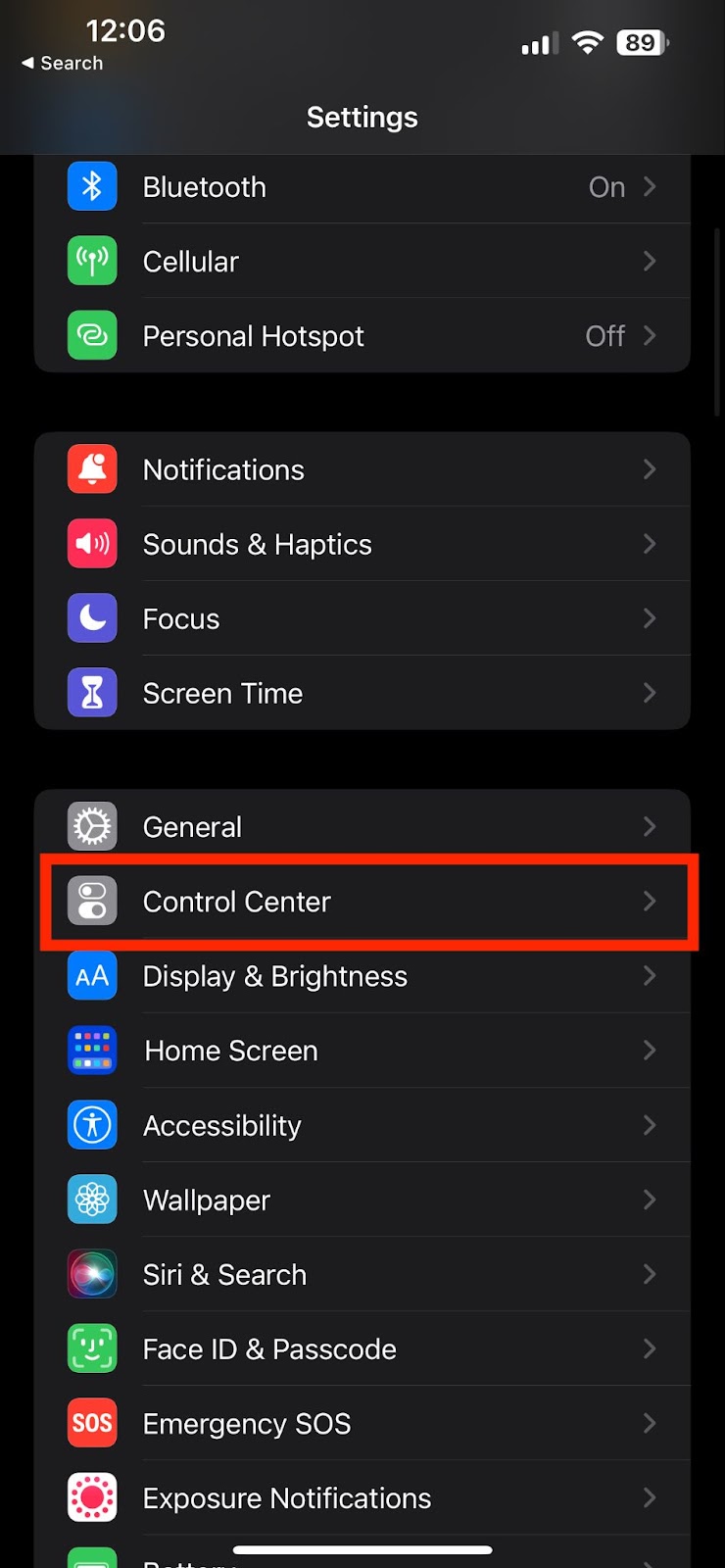Go to Personal Hotspot settings

click(x=362, y=336)
